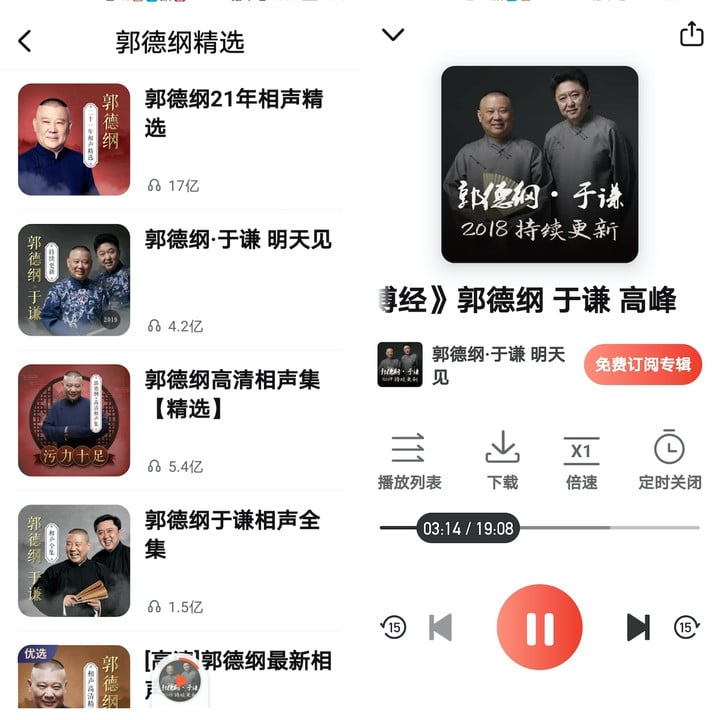
Task: Skip to the next track
Action: pos(637,627)
